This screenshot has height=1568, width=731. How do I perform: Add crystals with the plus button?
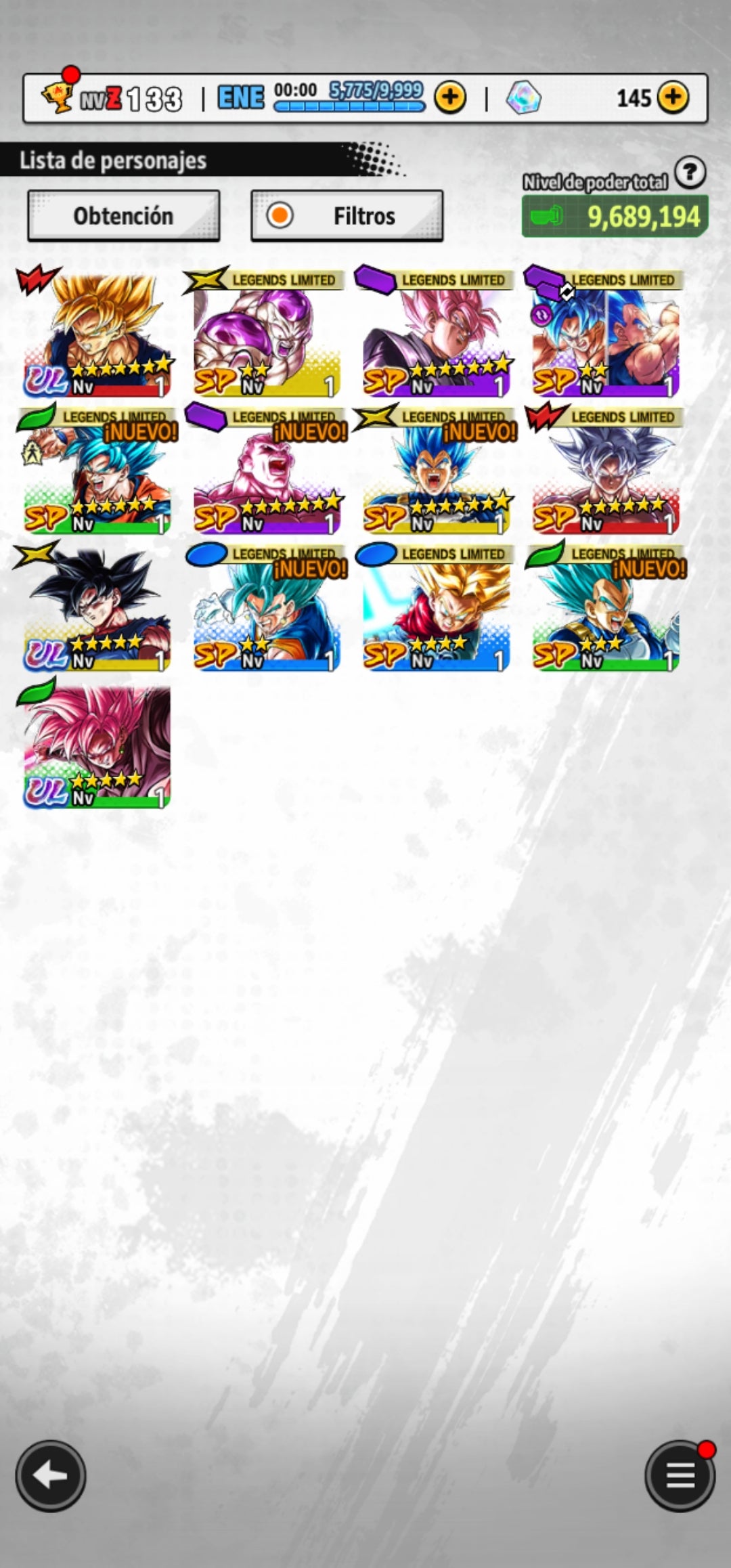point(672,98)
